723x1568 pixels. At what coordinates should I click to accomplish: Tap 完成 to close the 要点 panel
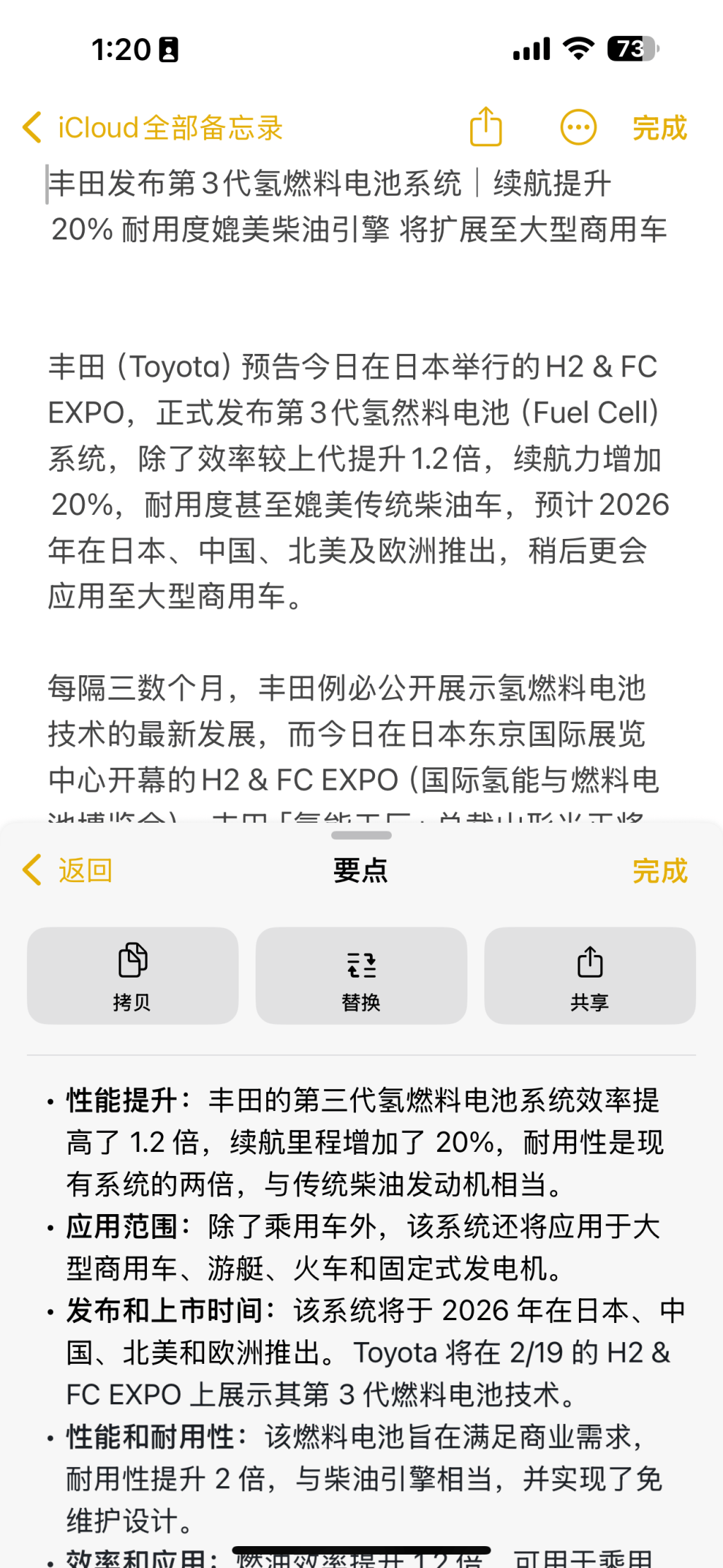659,871
